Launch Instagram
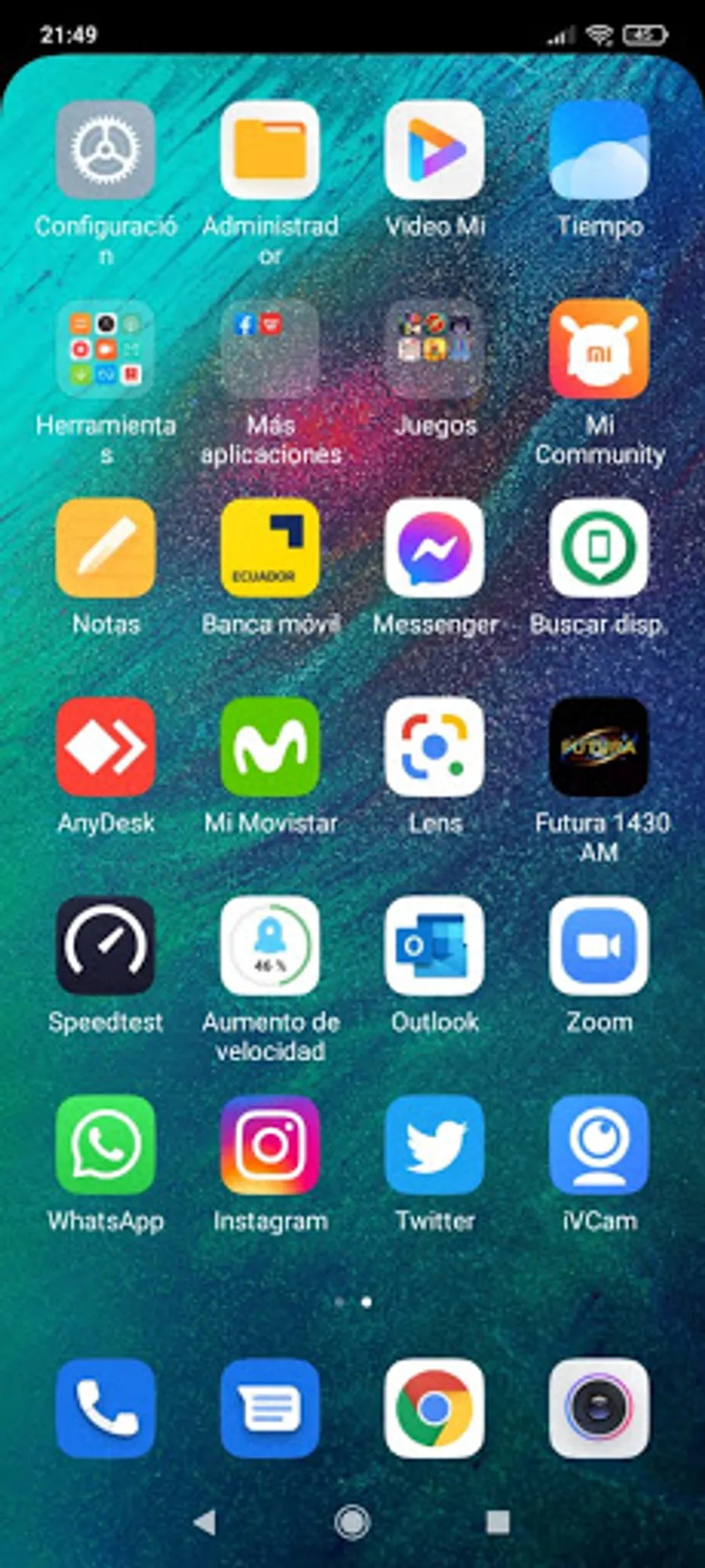This screenshot has width=705, height=1568. [x=270, y=1144]
